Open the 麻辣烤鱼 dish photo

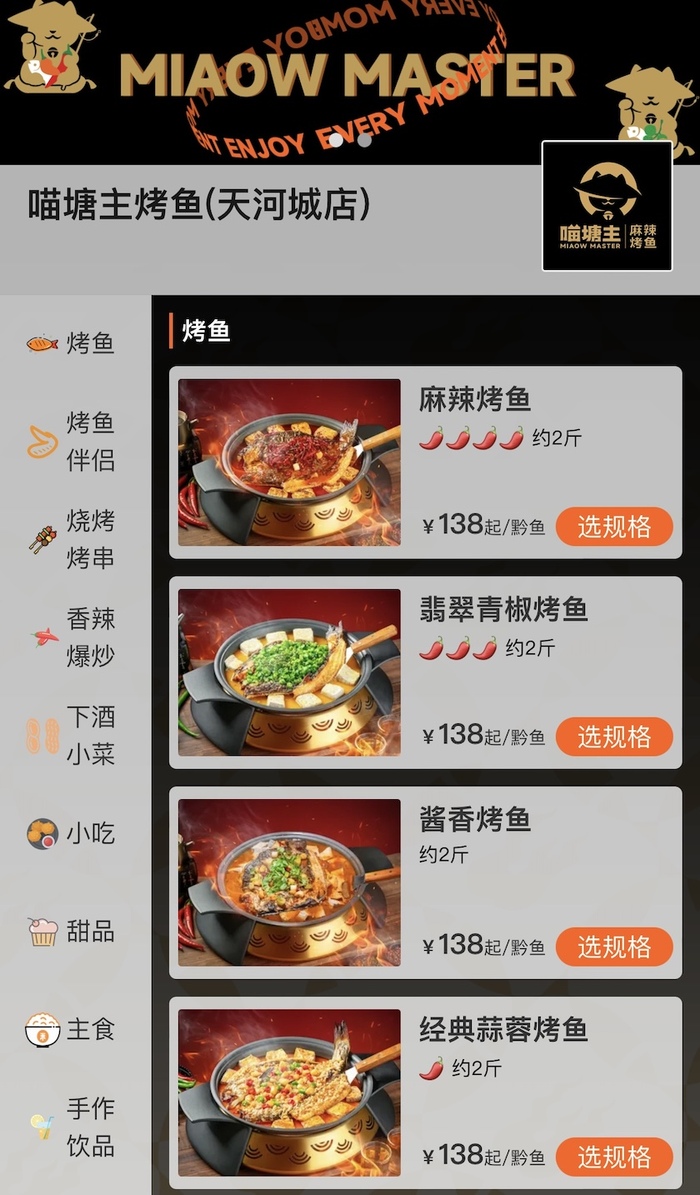pos(289,462)
